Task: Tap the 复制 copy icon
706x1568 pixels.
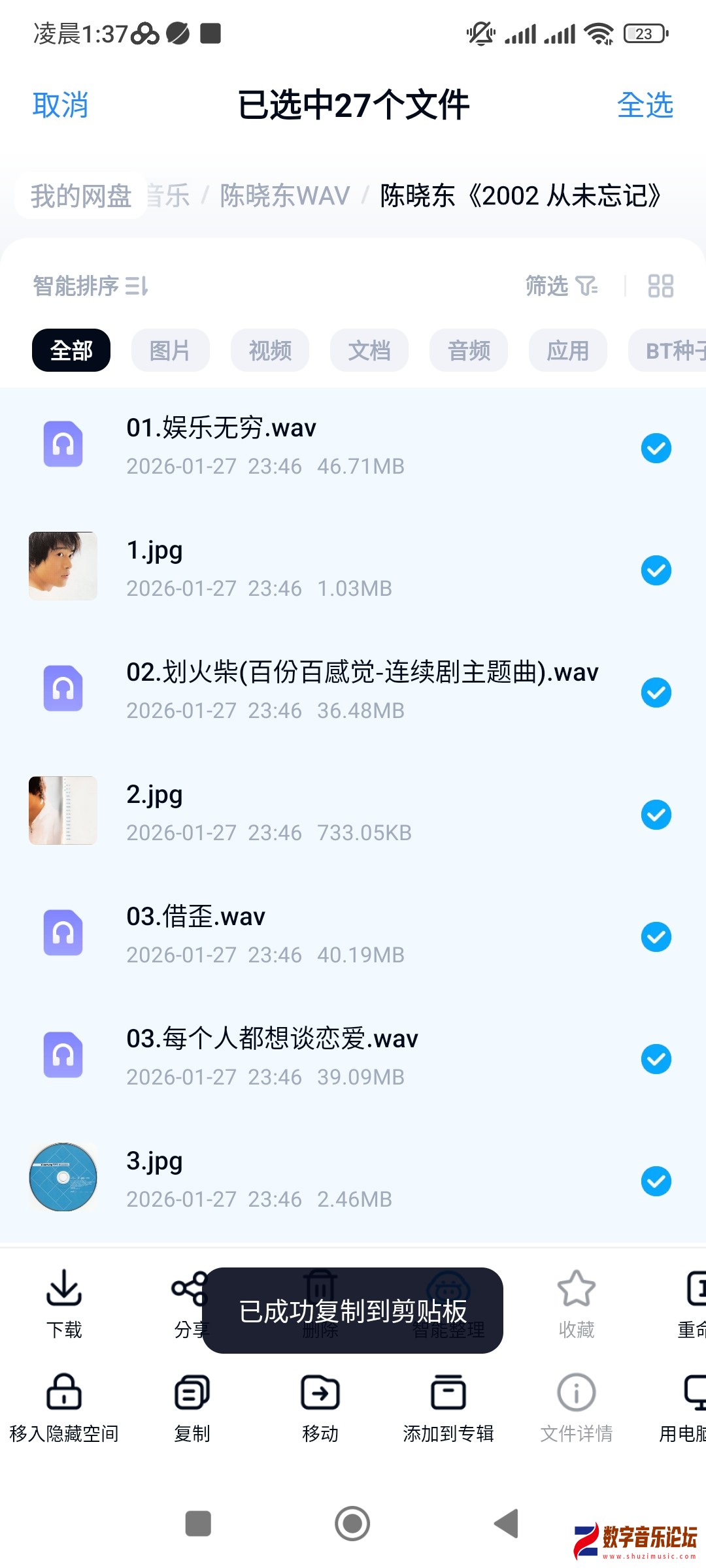Action: tap(192, 1392)
